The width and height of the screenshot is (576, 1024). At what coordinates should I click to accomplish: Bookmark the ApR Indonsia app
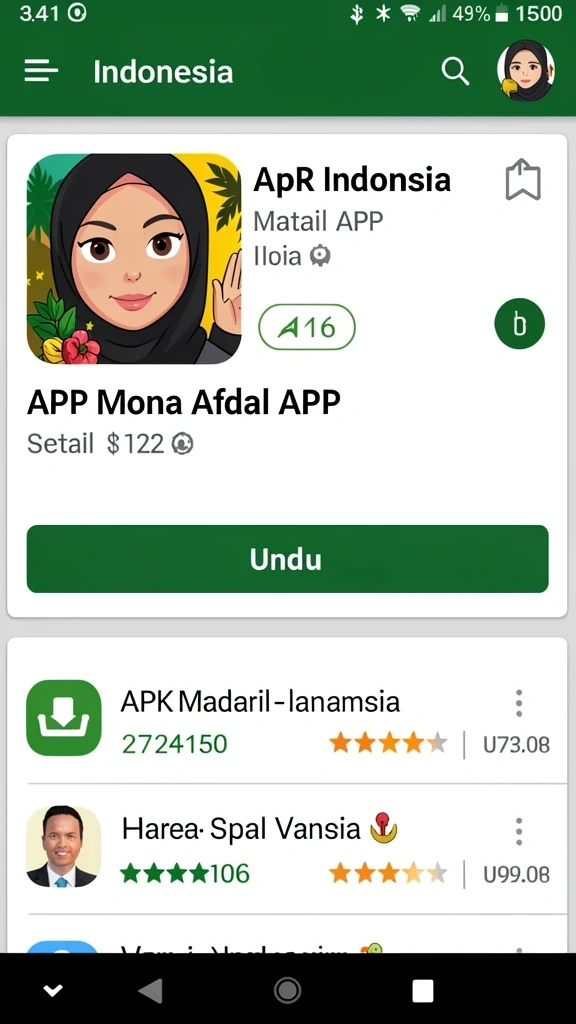pos(523,180)
